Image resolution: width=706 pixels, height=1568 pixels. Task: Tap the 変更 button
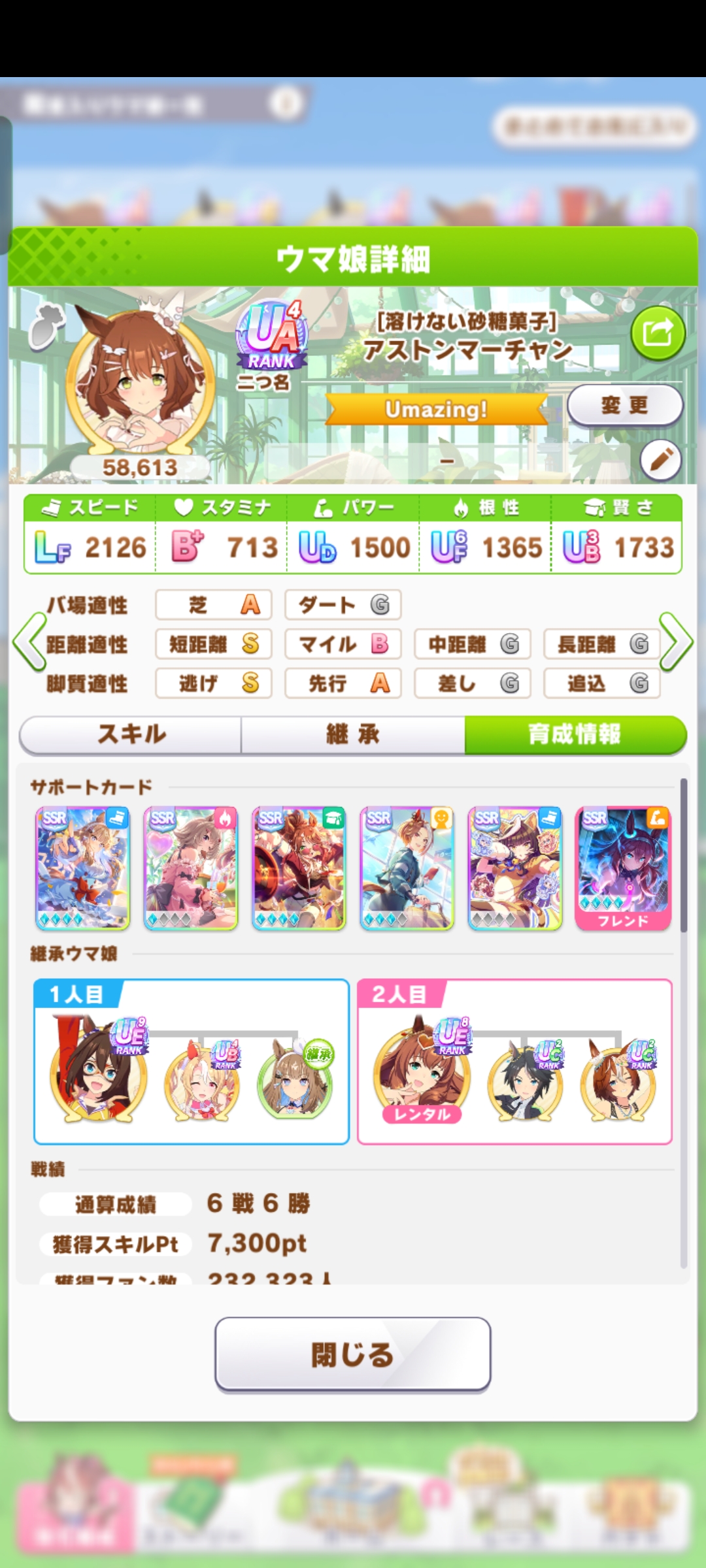624,405
